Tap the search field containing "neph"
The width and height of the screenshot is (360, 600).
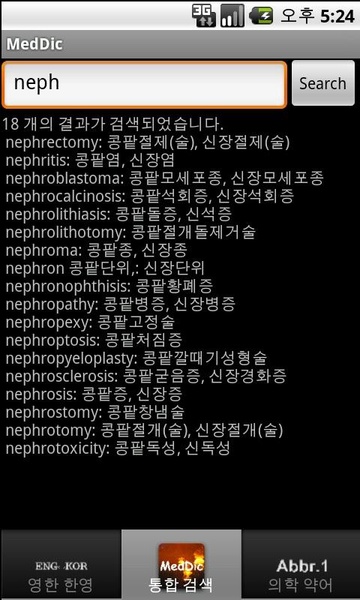coord(144,85)
